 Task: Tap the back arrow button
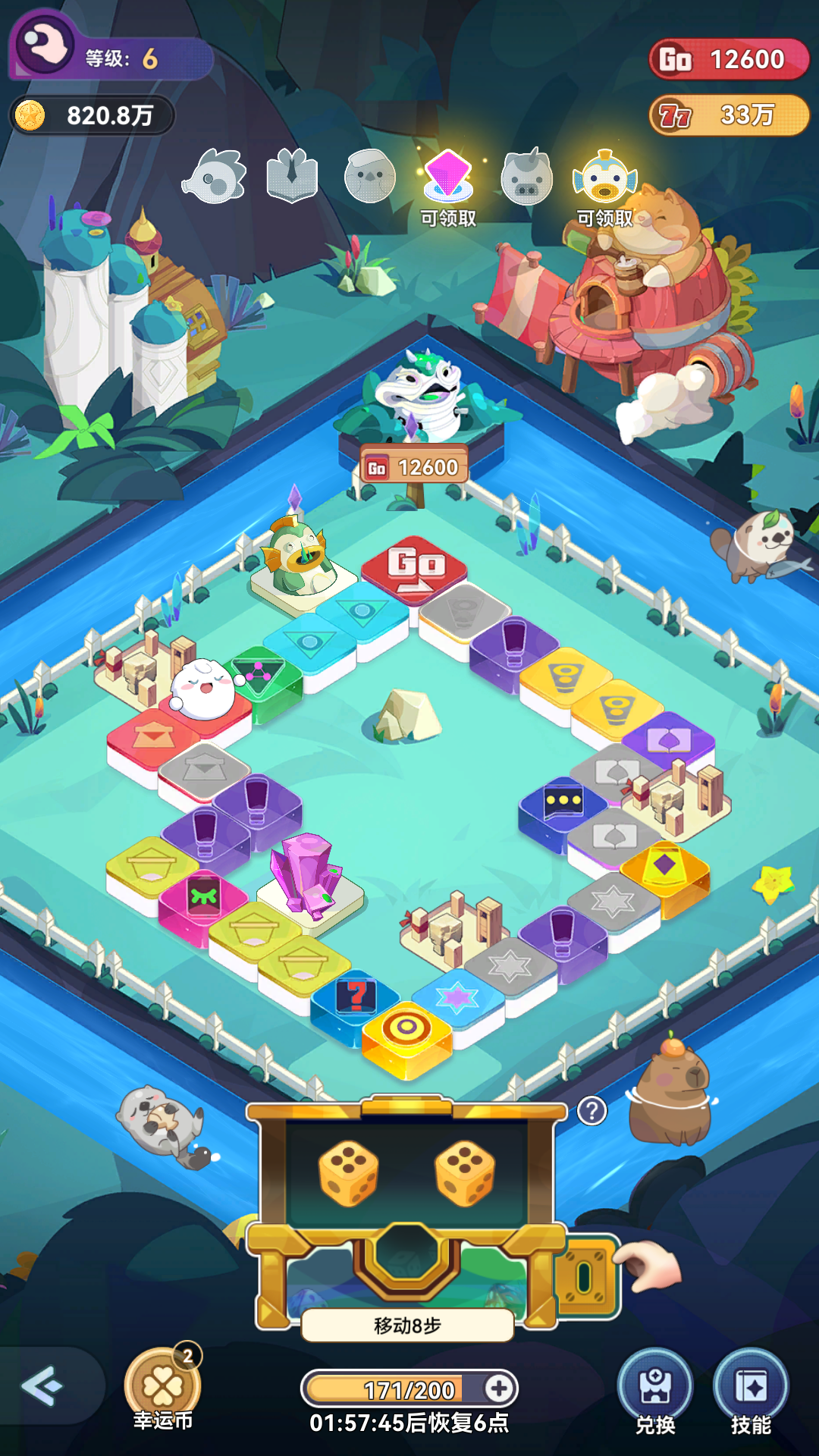(x=42, y=1387)
